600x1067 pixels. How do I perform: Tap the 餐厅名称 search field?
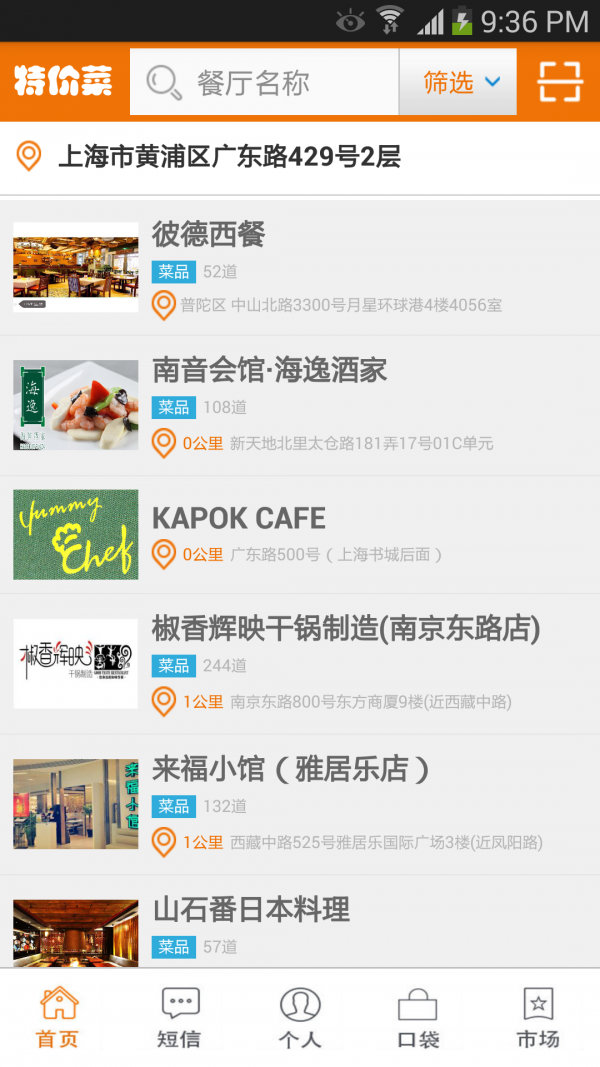click(x=270, y=82)
